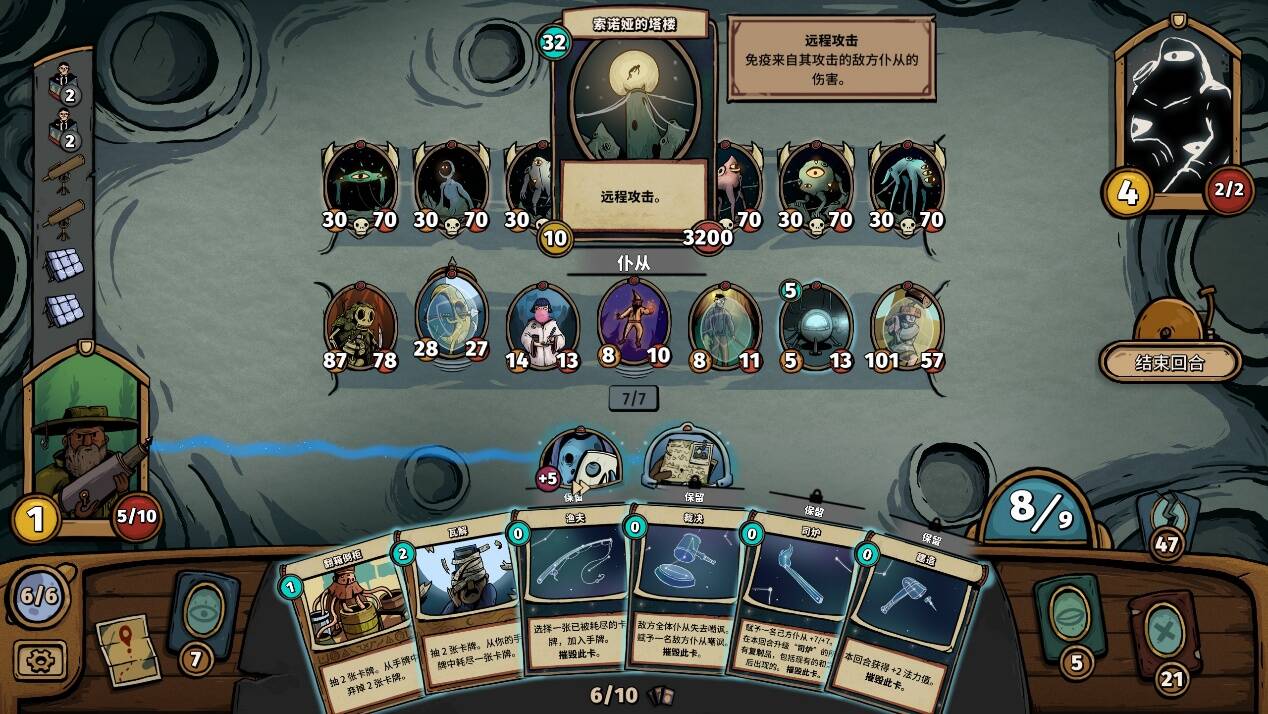Viewport: 1268px width, 714px height.
Task: View the discard pile showing 5
Action: (1069, 620)
